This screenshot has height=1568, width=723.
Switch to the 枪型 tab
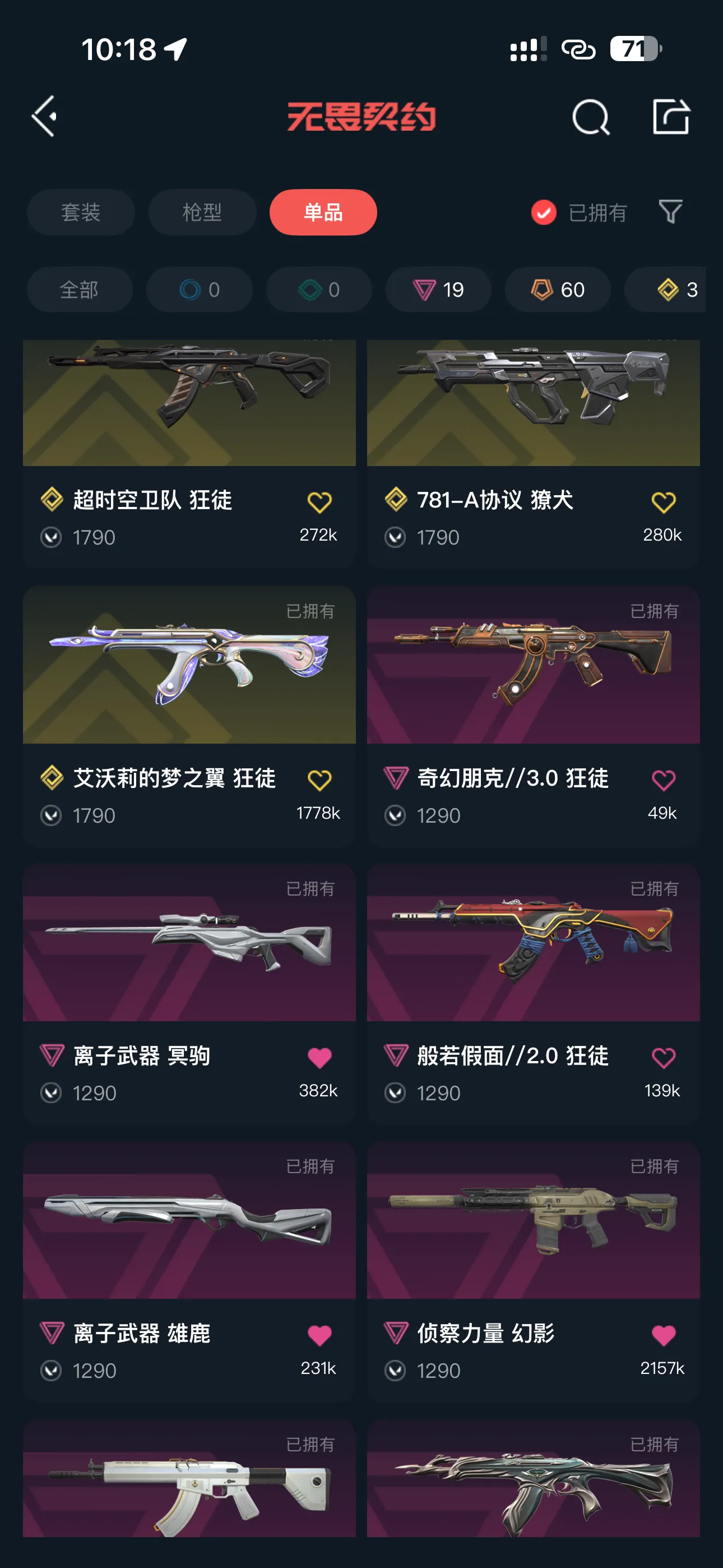202,213
